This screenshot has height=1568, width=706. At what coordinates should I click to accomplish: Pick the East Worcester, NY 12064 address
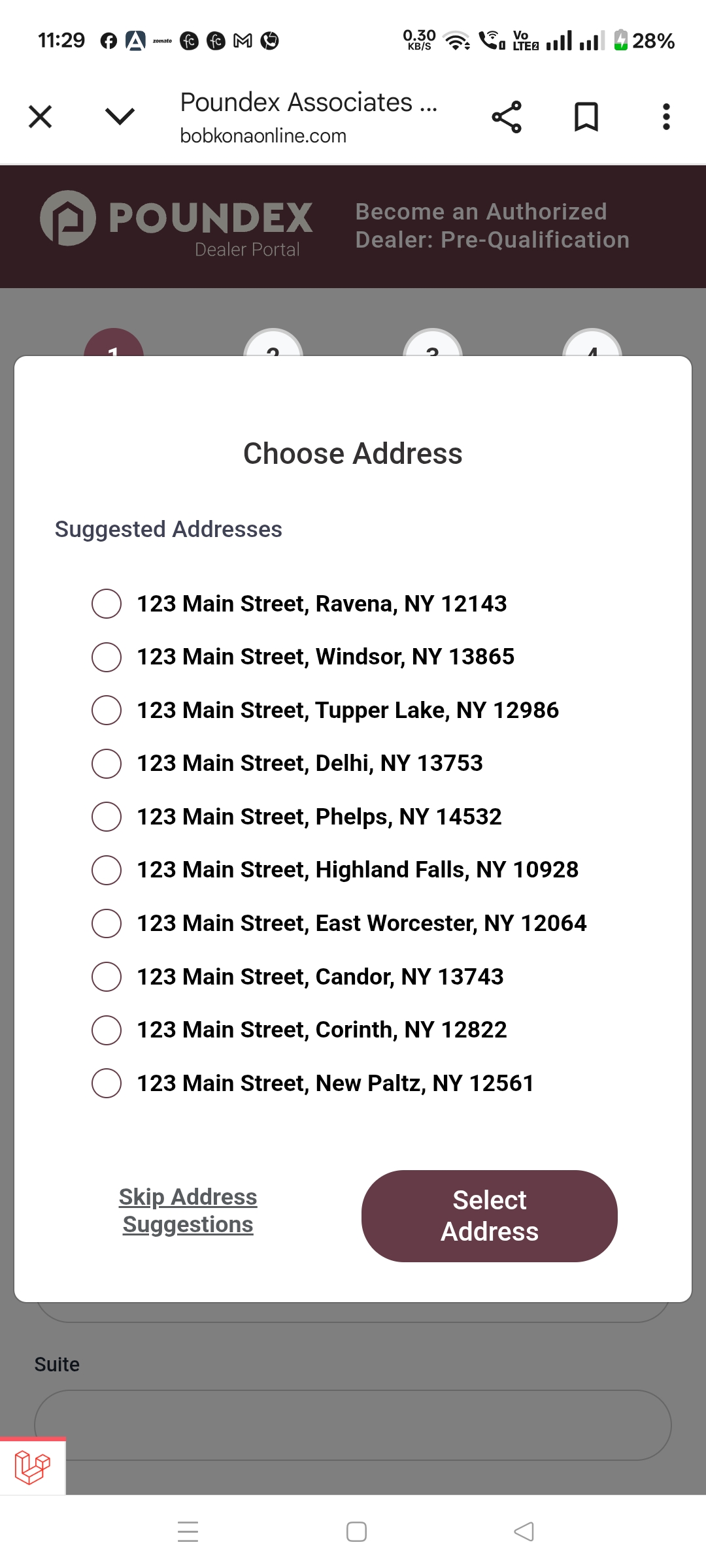pyautogui.click(x=107, y=923)
